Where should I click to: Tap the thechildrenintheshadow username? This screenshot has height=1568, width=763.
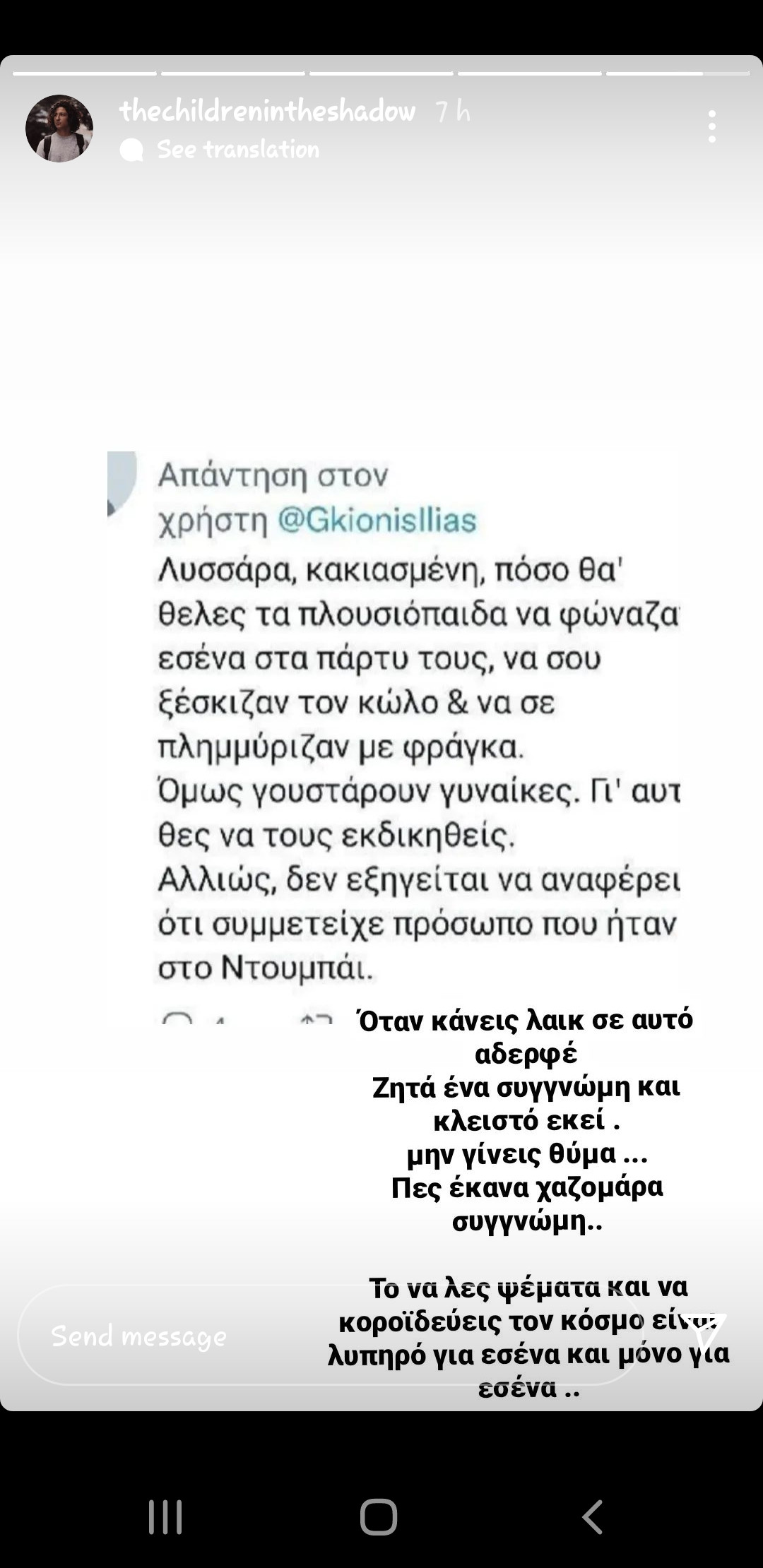click(268, 112)
